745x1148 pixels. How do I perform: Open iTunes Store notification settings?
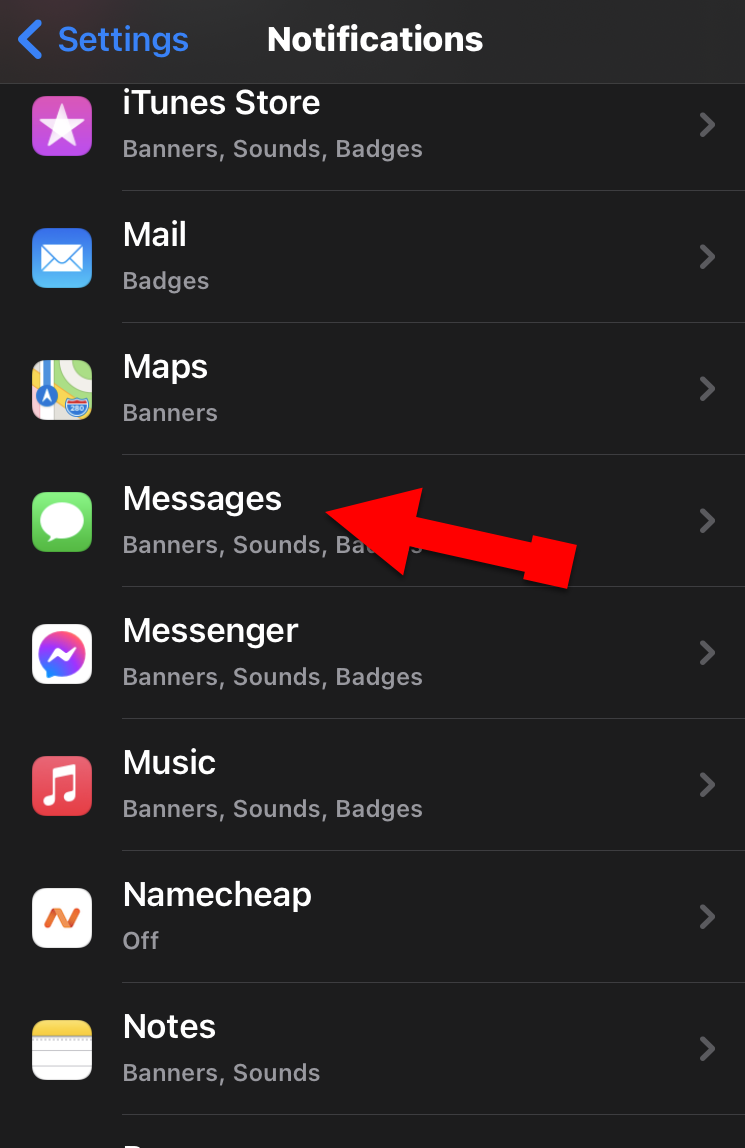[372, 125]
